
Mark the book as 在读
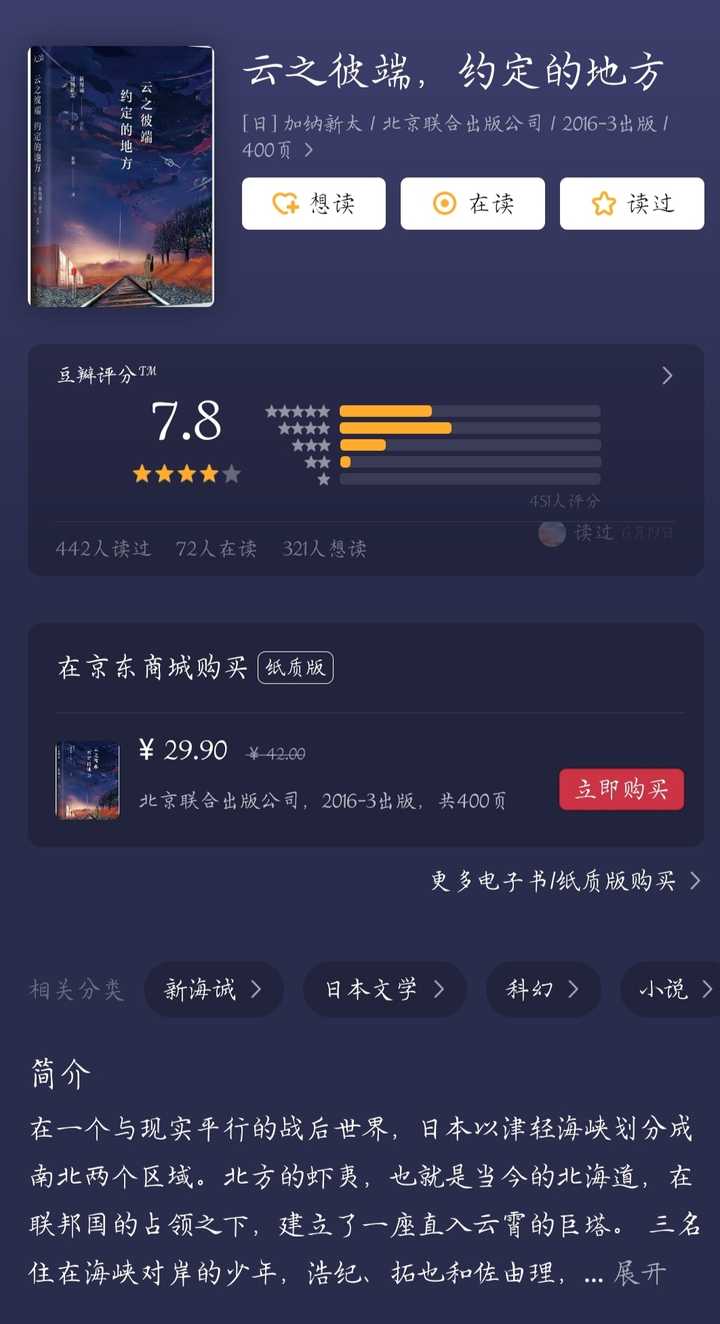[x=472, y=204]
